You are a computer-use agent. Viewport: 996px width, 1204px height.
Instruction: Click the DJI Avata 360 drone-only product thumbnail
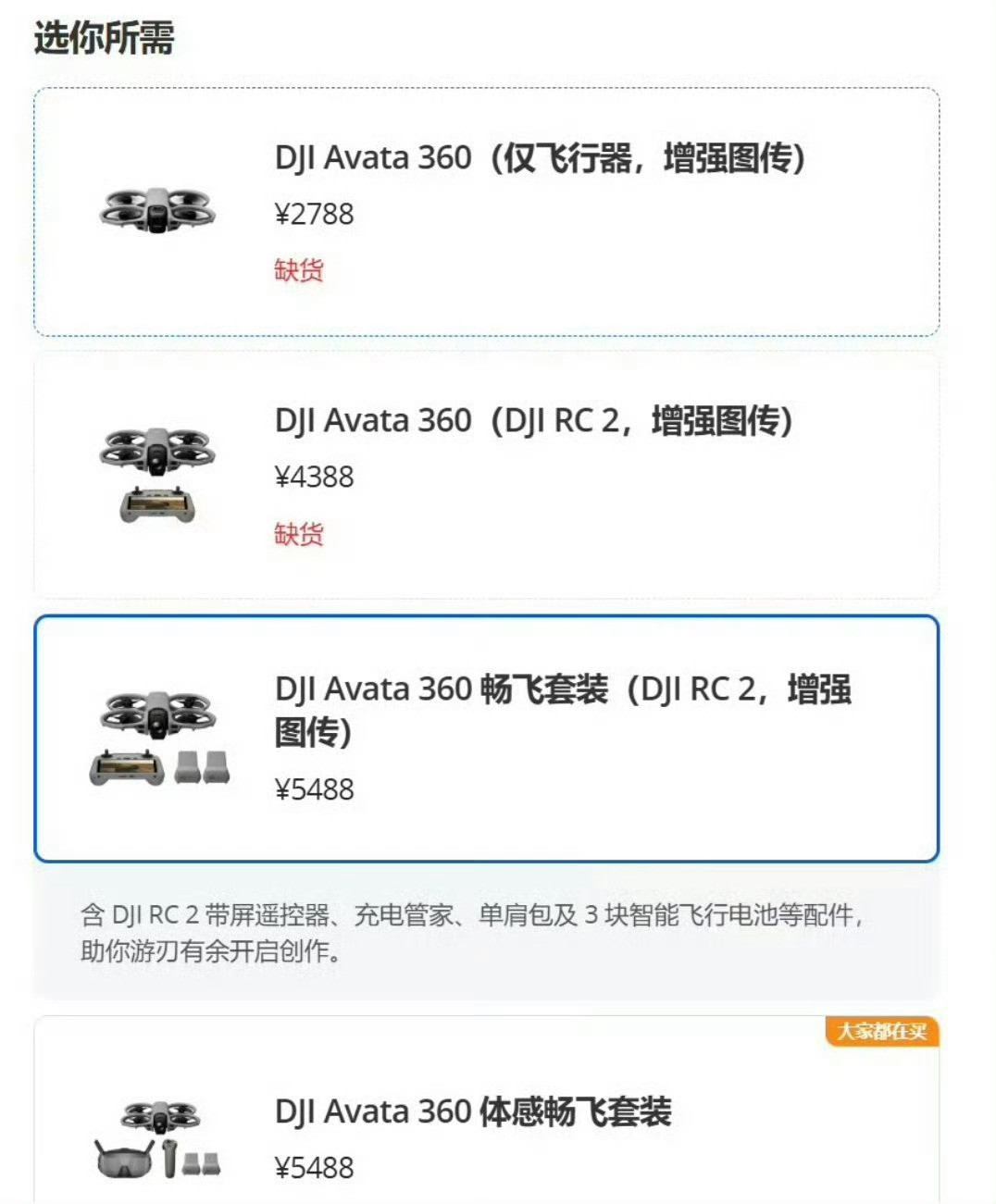(x=159, y=211)
